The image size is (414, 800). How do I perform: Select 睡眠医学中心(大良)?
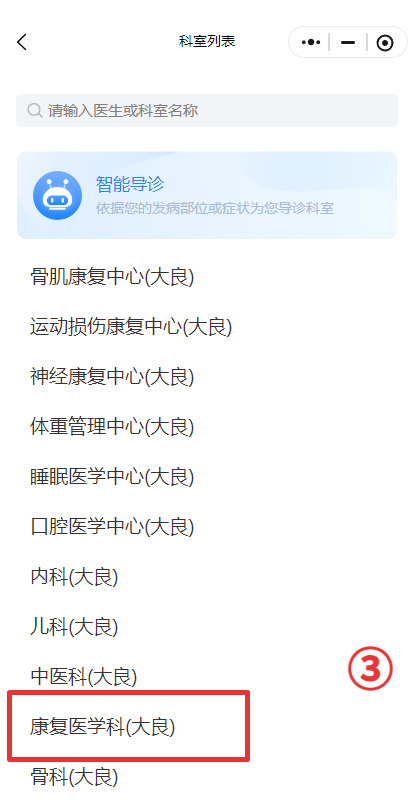click(x=112, y=477)
